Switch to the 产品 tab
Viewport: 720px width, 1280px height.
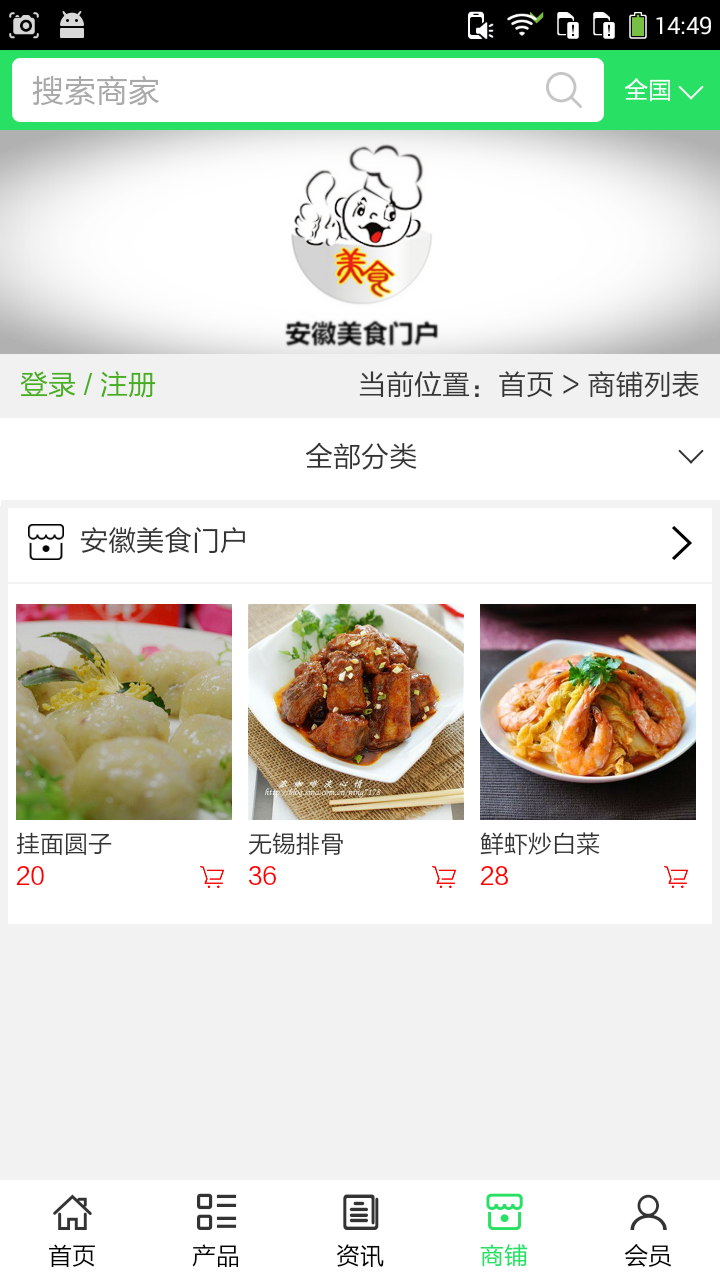216,1230
